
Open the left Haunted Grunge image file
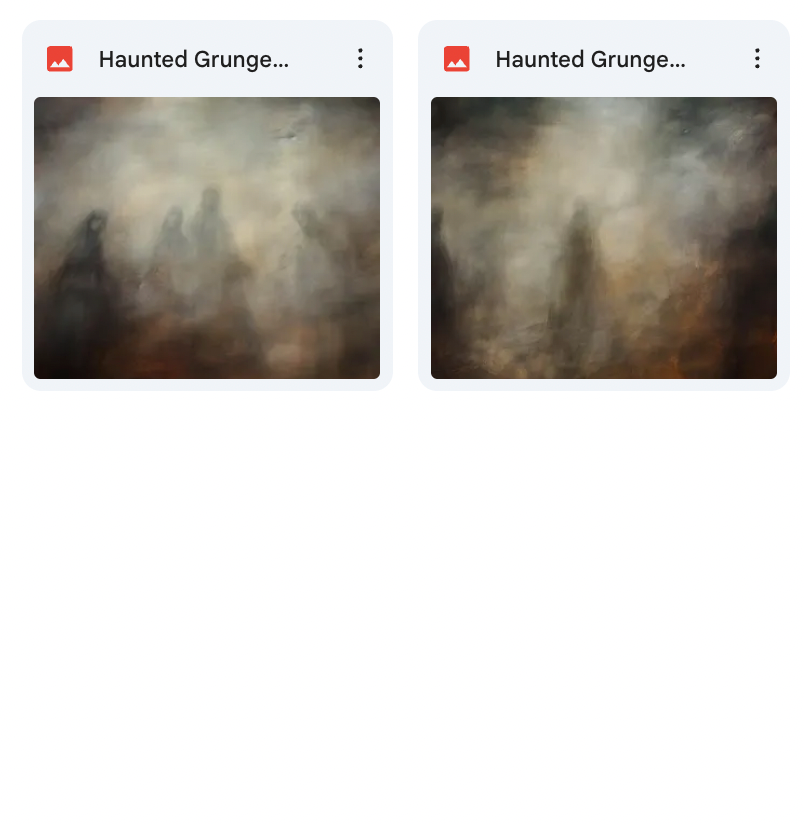[207, 238]
